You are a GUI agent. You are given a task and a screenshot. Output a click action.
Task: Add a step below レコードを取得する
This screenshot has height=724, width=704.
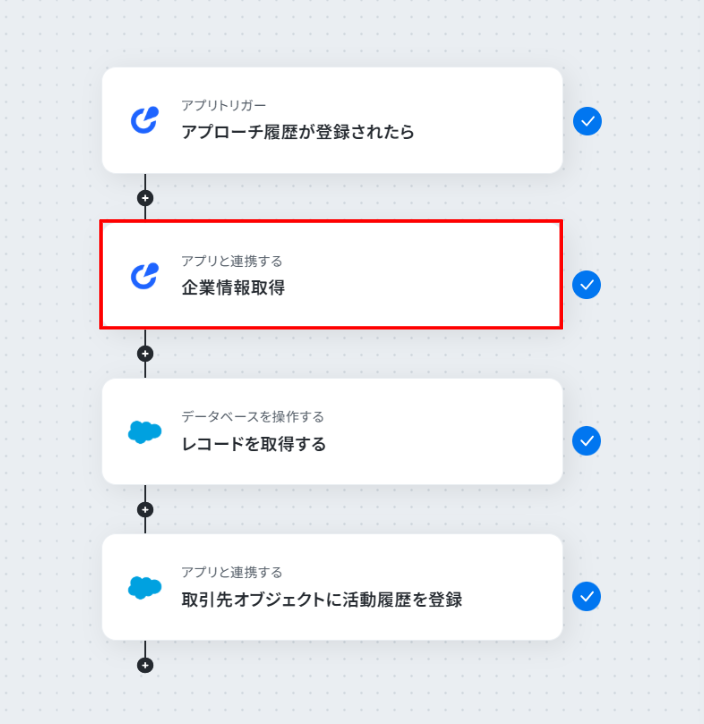pyautogui.click(x=145, y=509)
